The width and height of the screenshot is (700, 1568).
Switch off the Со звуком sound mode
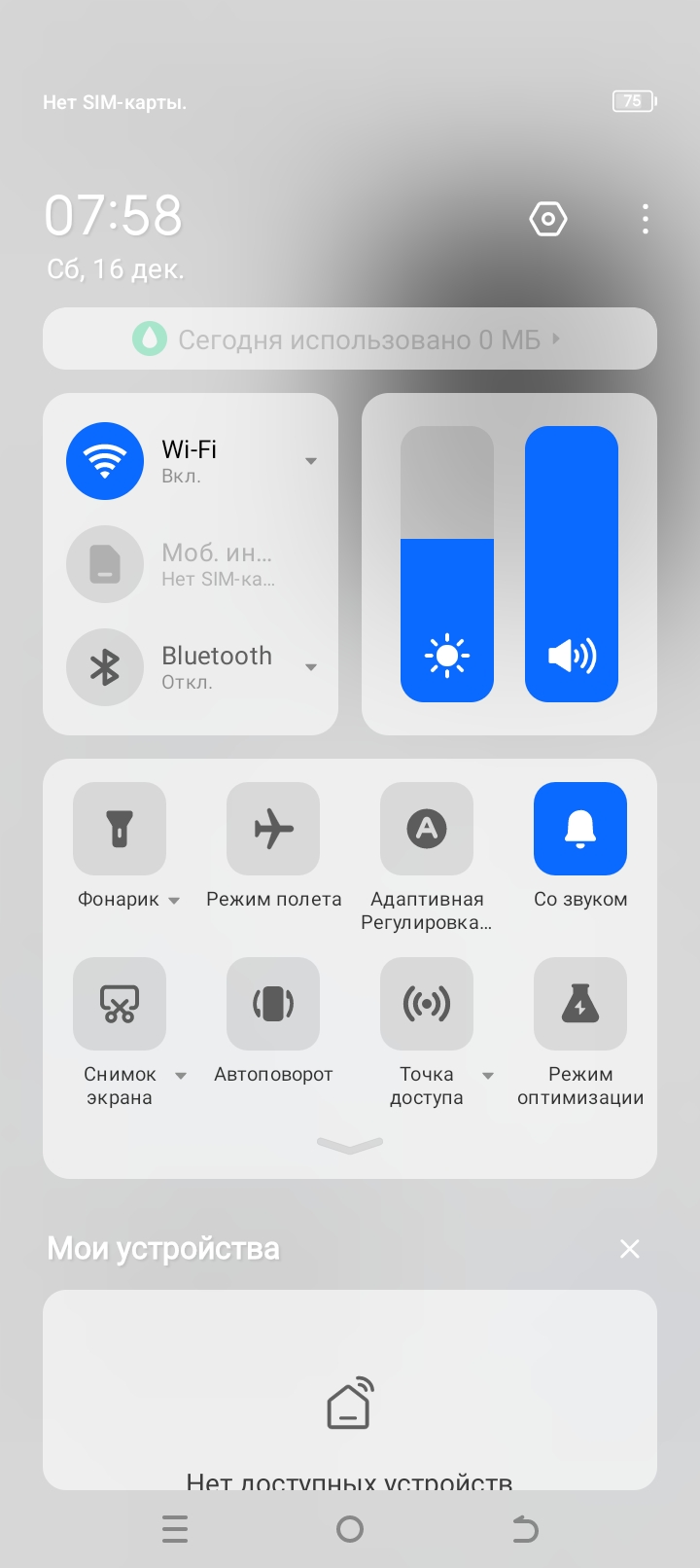(580, 829)
